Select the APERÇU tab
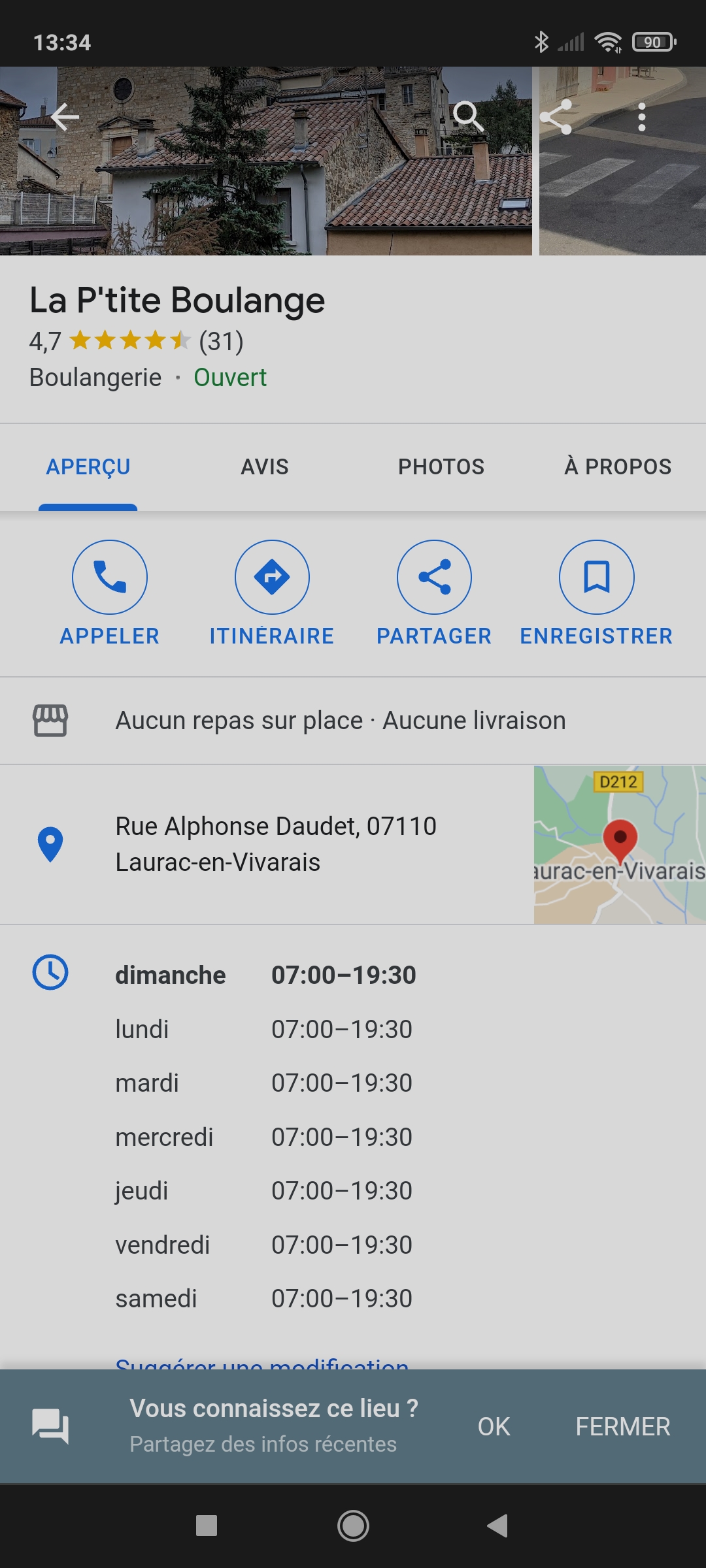The height and width of the screenshot is (1568, 706). (88, 466)
